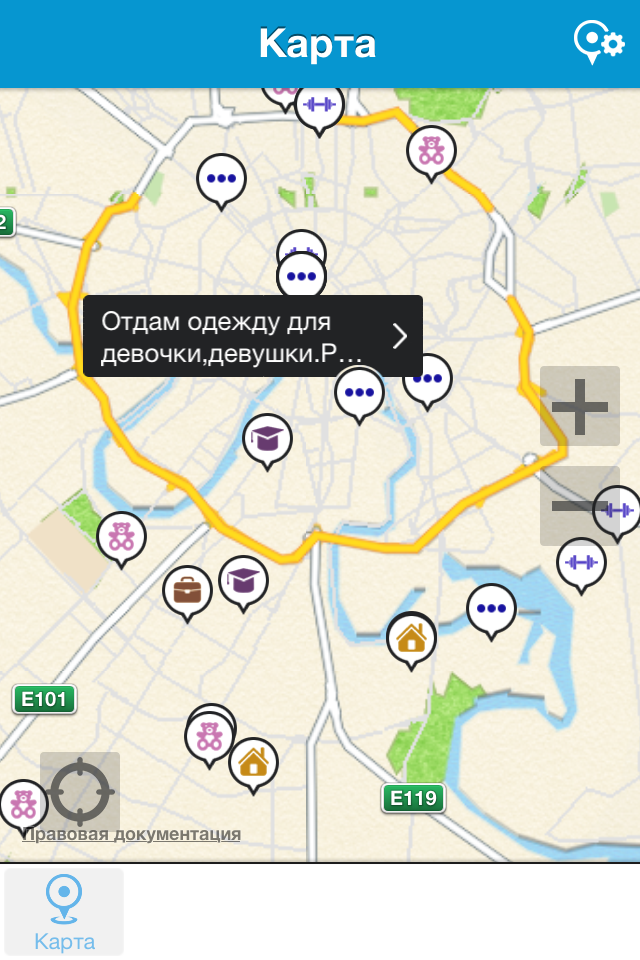Viewport: 640px width, 960px height.
Task: Open the 'Отдам одежду для девочки' callout
Action: tap(253, 336)
